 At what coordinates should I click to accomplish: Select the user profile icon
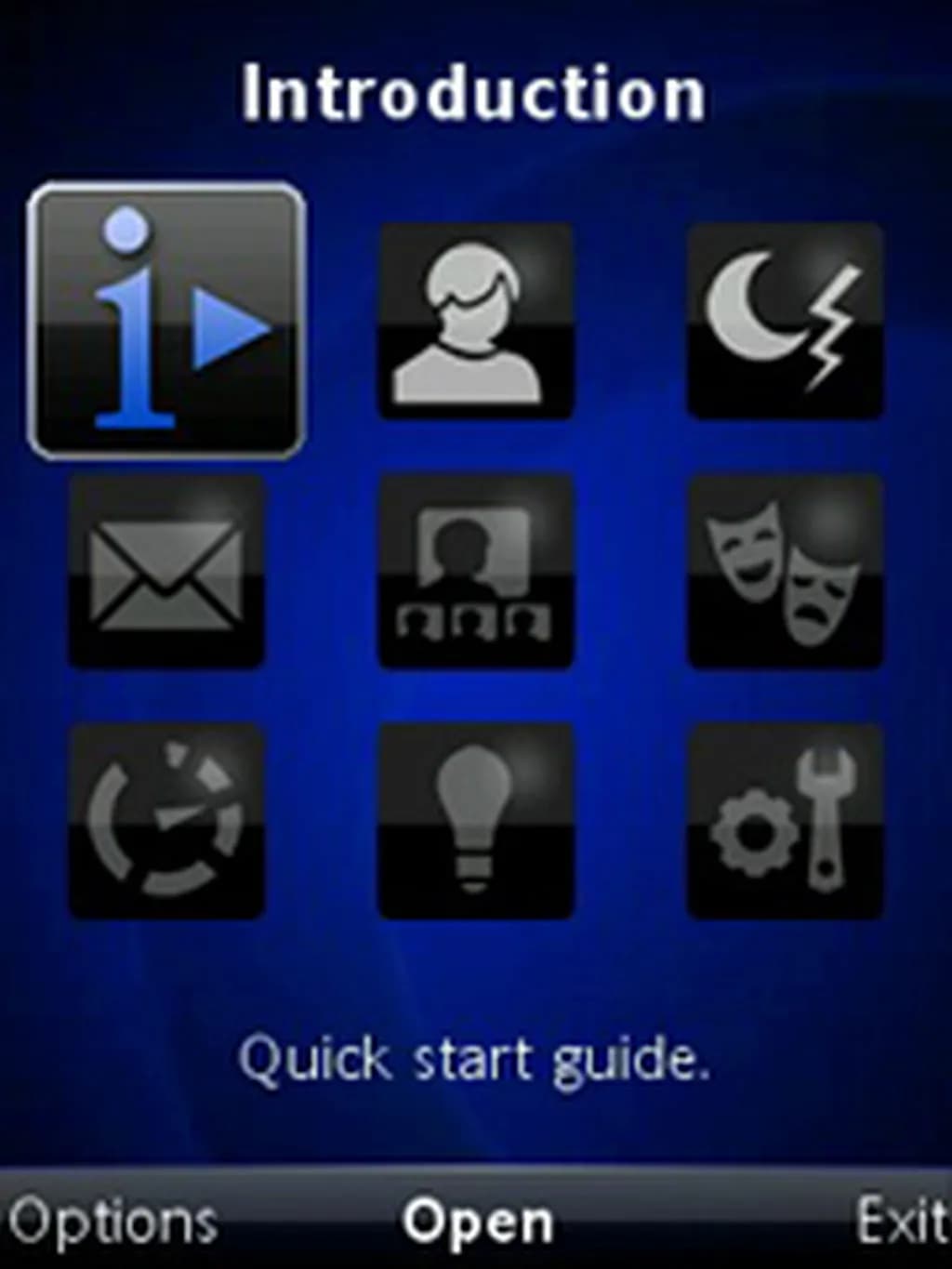[475, 321]
